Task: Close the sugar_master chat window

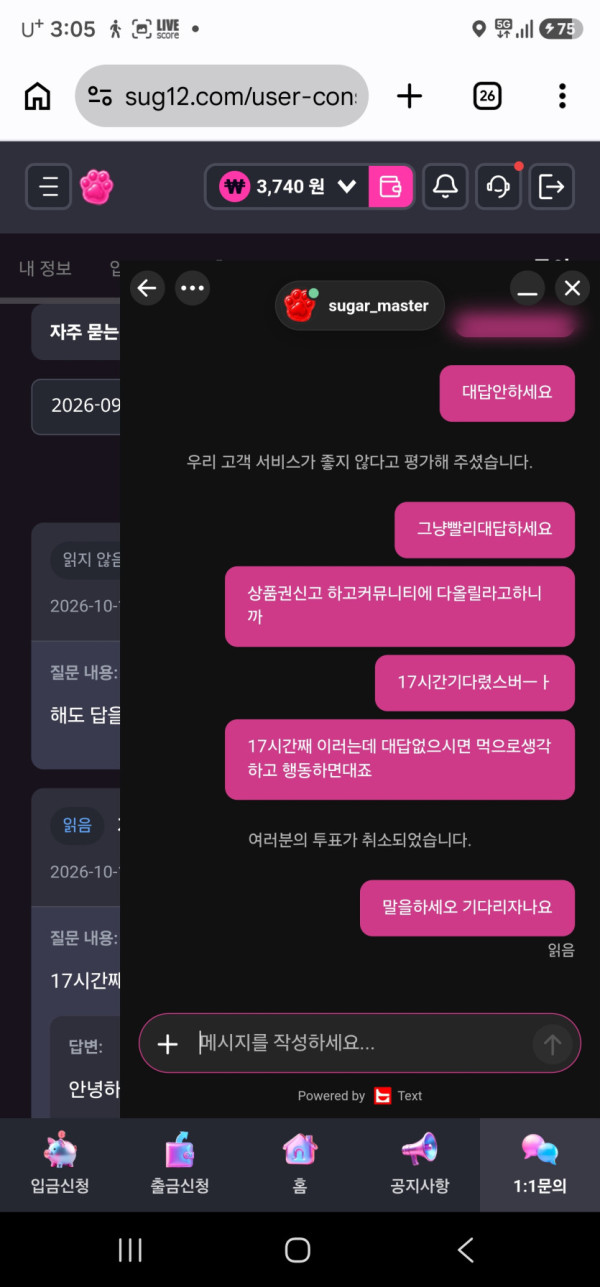Action: point(572,288)
